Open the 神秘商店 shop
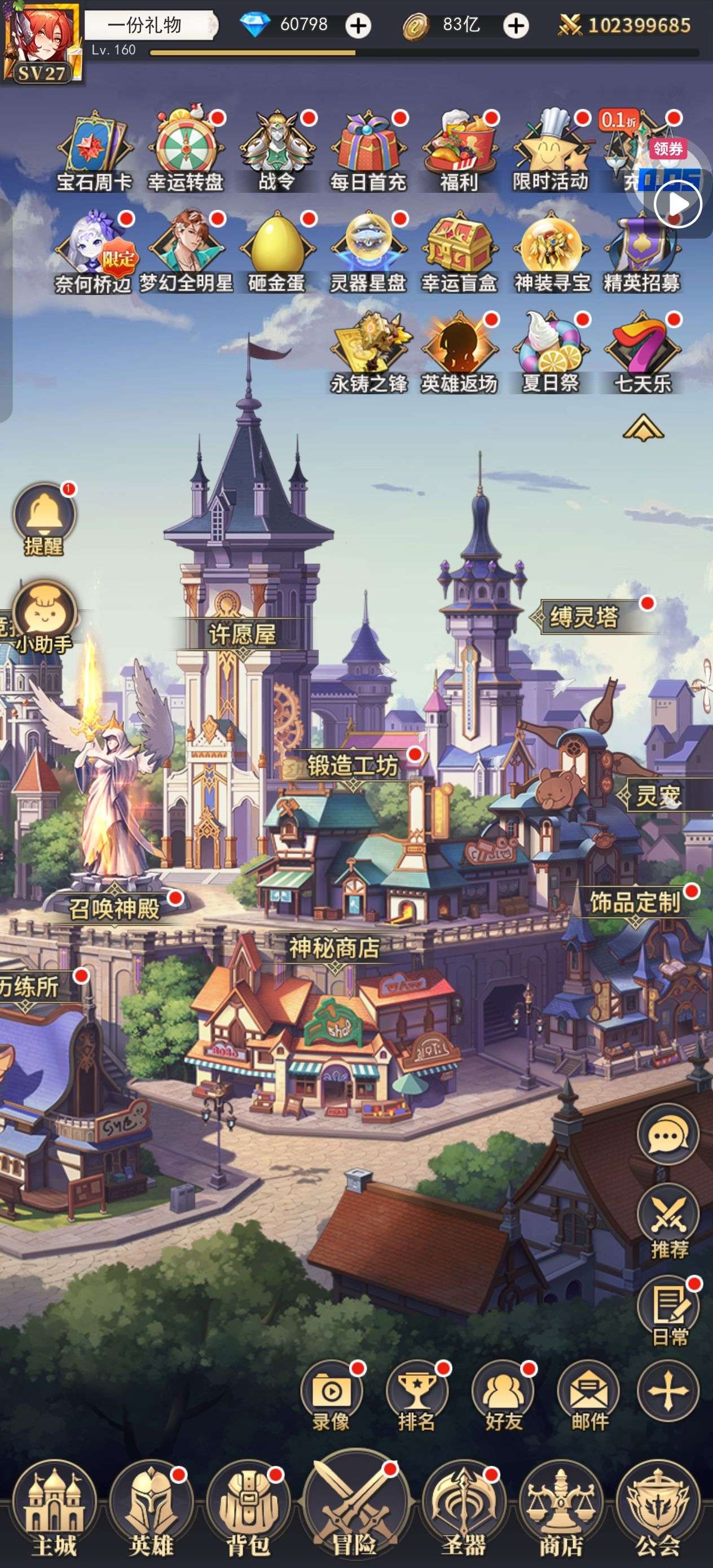713x1568 pixels. [x=335, y=948]
